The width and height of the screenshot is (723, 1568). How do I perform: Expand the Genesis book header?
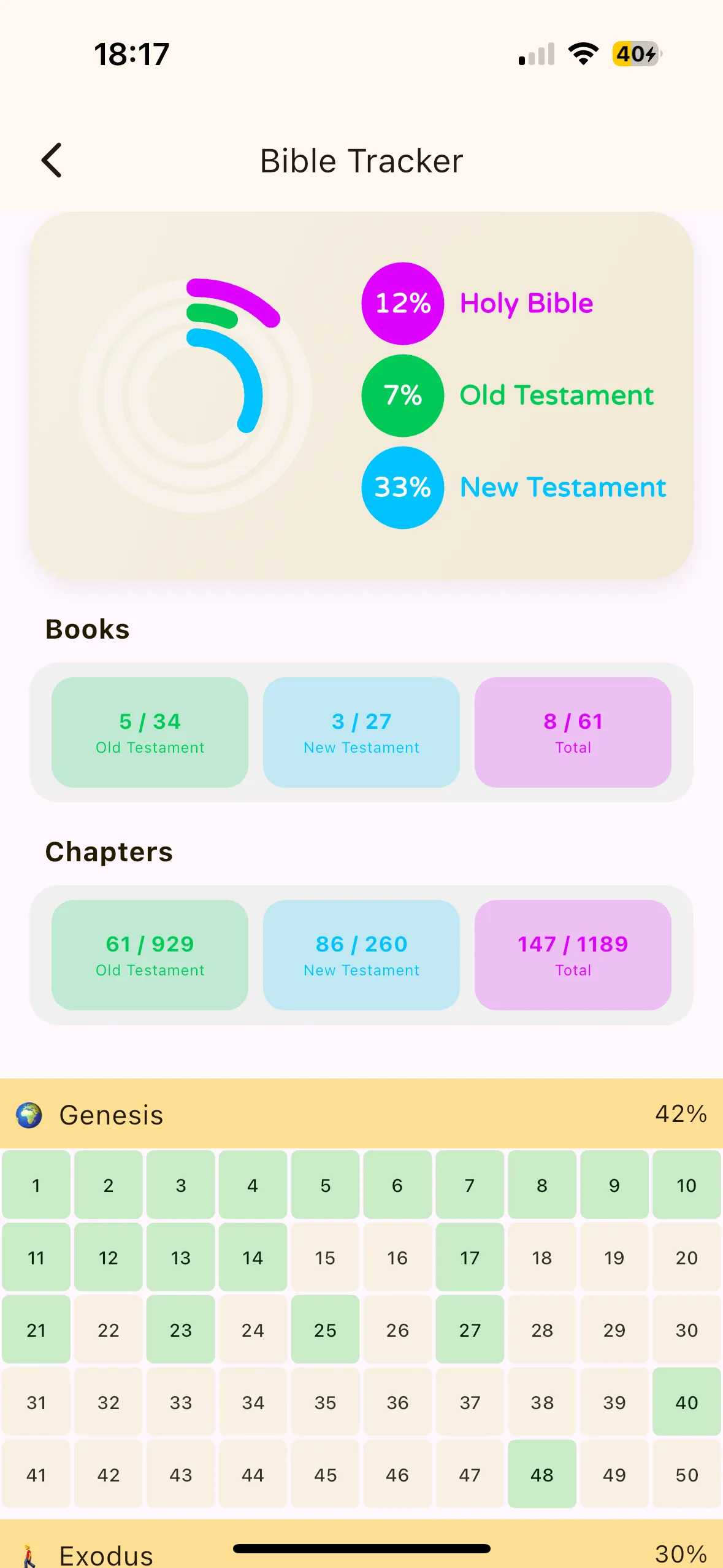362,1115
